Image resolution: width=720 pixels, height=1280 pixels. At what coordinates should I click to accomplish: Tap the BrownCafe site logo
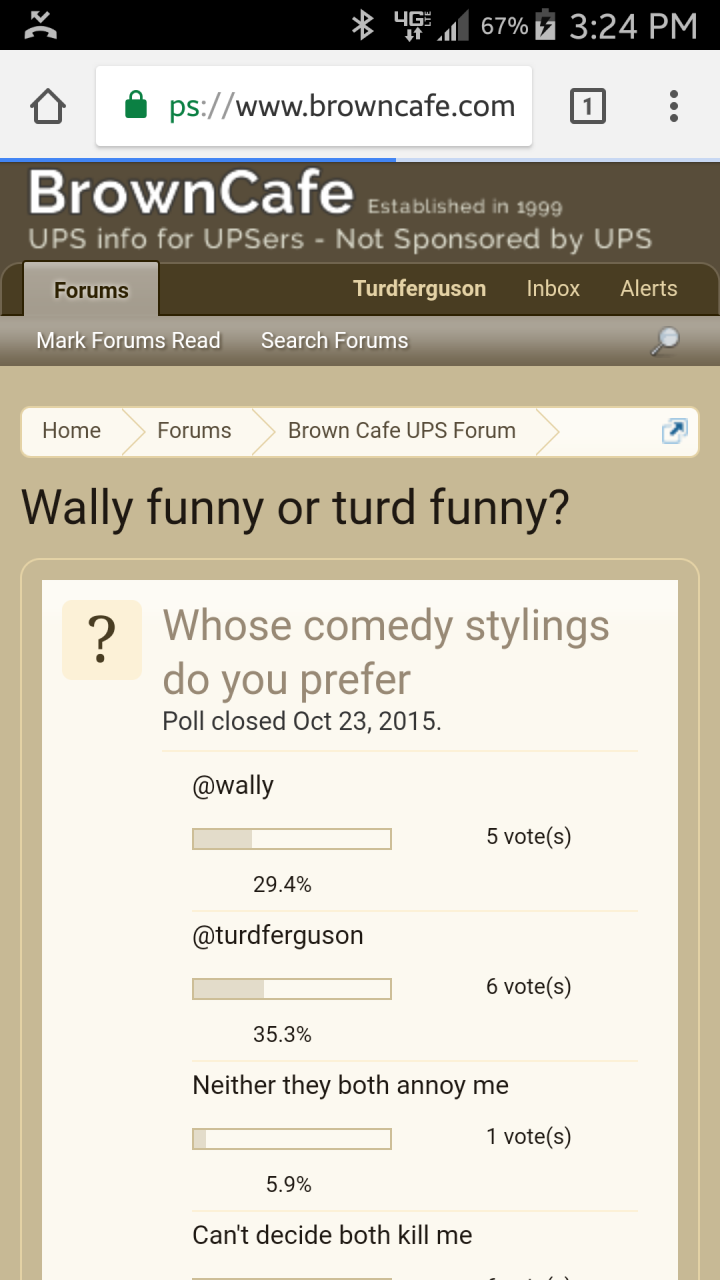[x=190, y=193]
